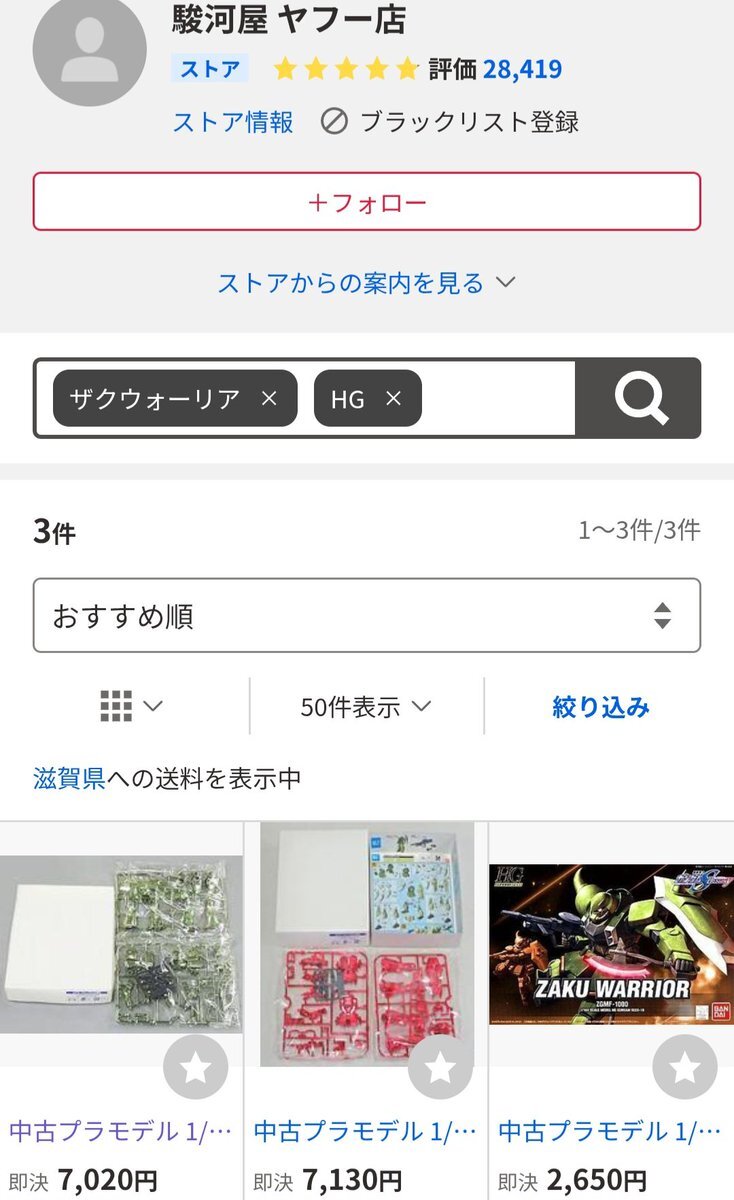Open the ストア情報 link

tap(233, 122)
